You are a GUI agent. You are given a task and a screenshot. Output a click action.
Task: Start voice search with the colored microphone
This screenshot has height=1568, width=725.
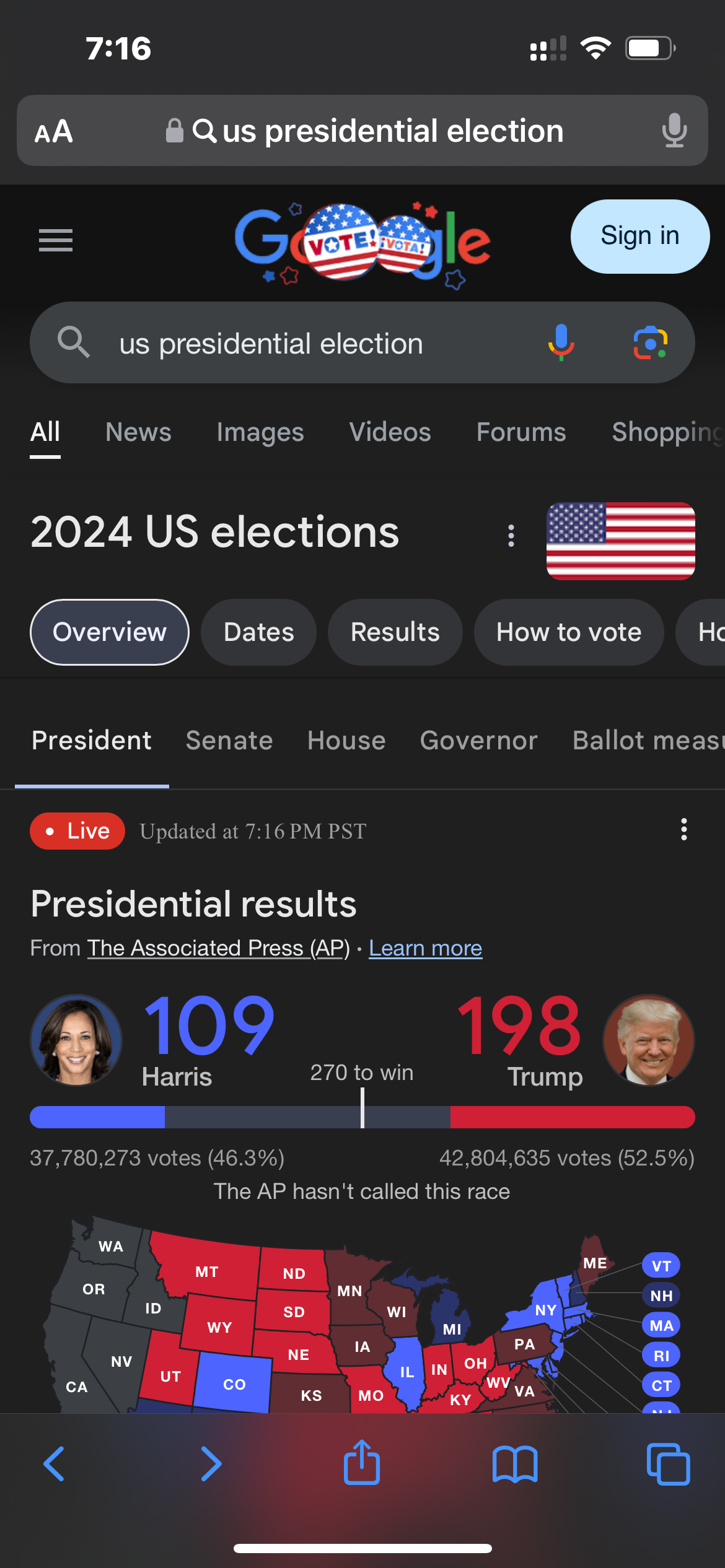click(x=561, y=342)
